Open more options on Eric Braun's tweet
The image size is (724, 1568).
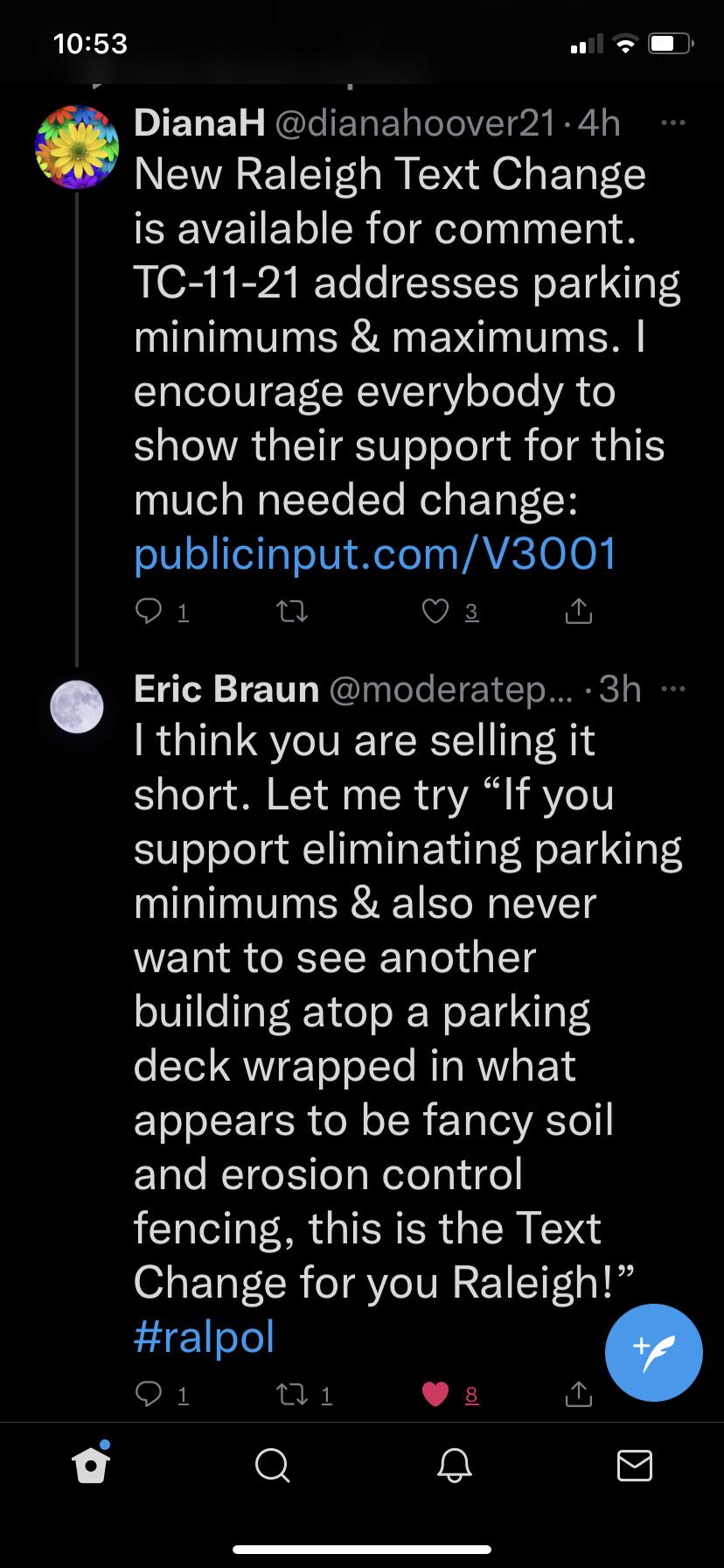click(x=672, y=689)
